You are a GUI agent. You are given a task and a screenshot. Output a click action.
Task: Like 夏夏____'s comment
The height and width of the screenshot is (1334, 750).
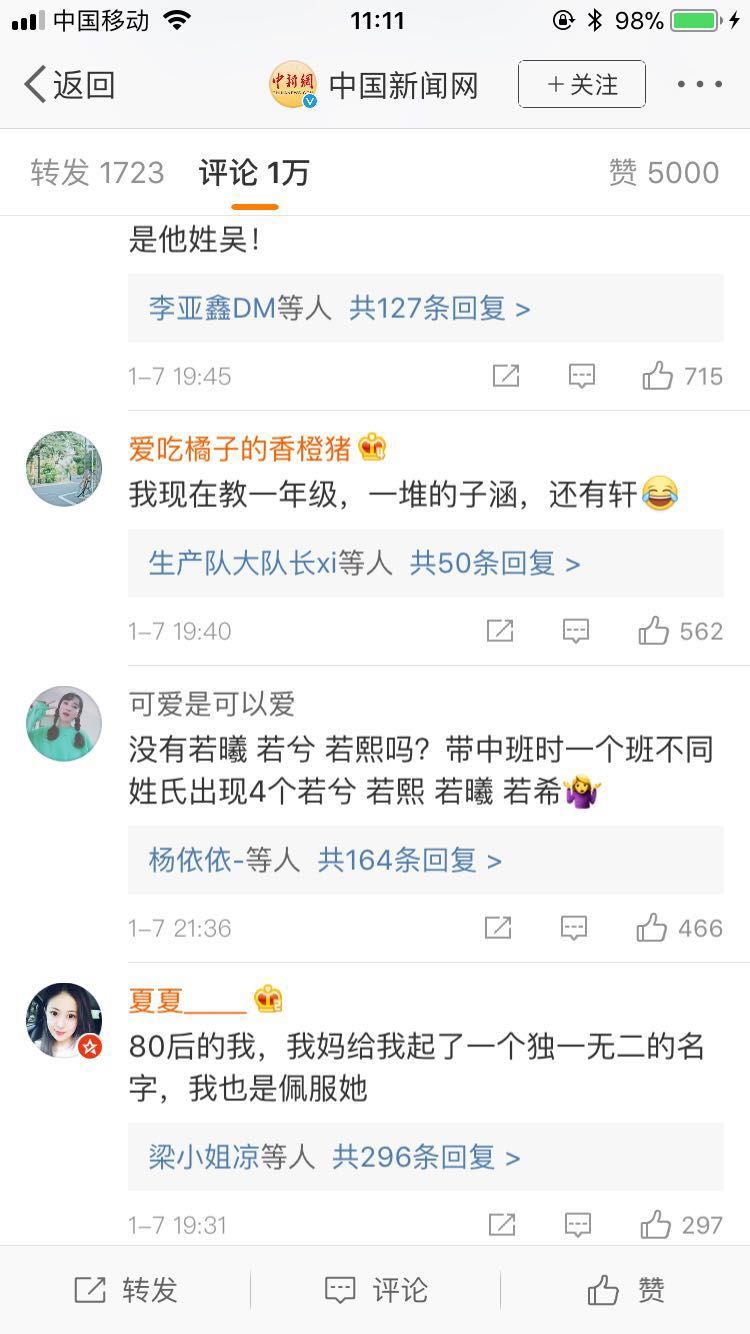(x=656, y=1224)
